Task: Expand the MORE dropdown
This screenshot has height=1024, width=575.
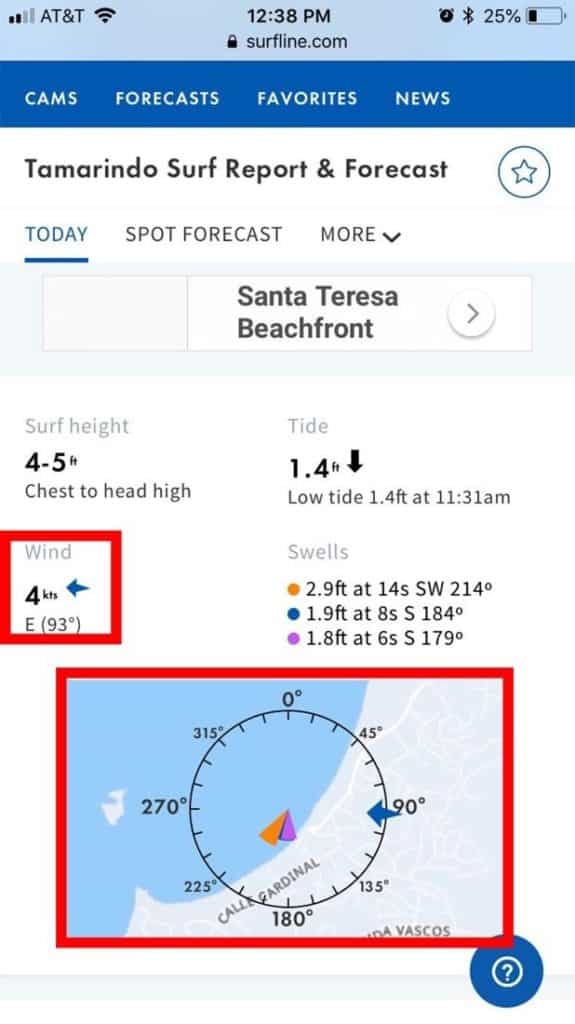Action: point(360,234)
